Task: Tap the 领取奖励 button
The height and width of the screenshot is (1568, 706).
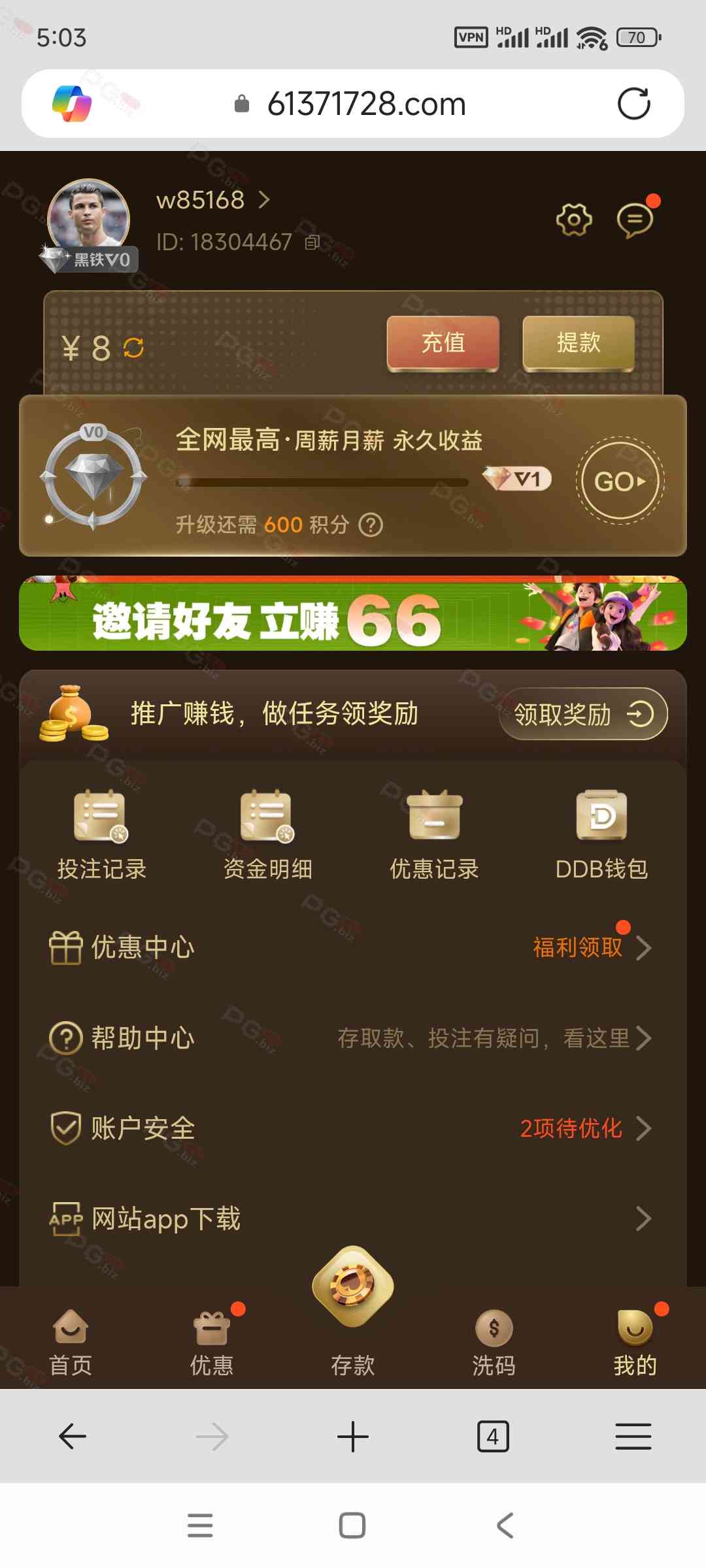Action: (583, 714)
